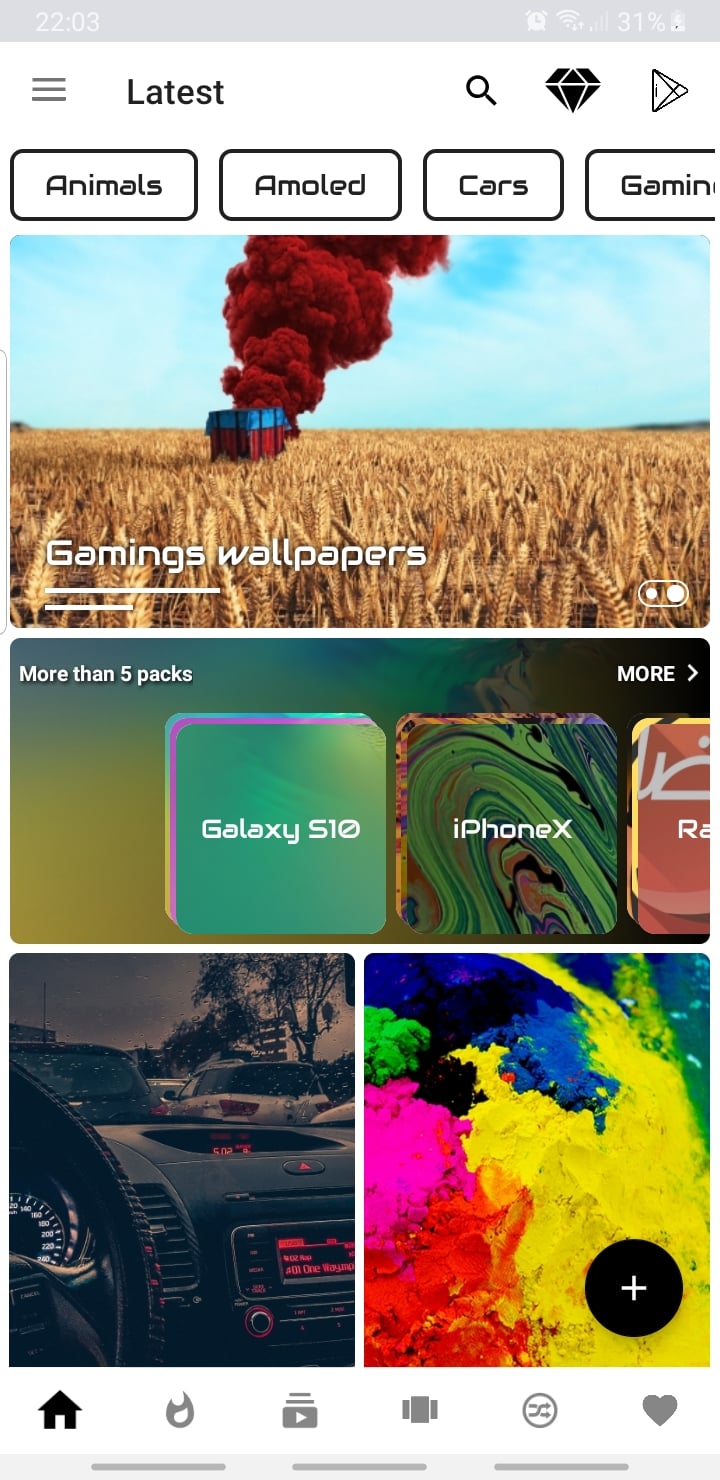This screenshot has width=720, height=1480.
Task: Open the premium diamond icon
Action: click(x=573, y=91)
